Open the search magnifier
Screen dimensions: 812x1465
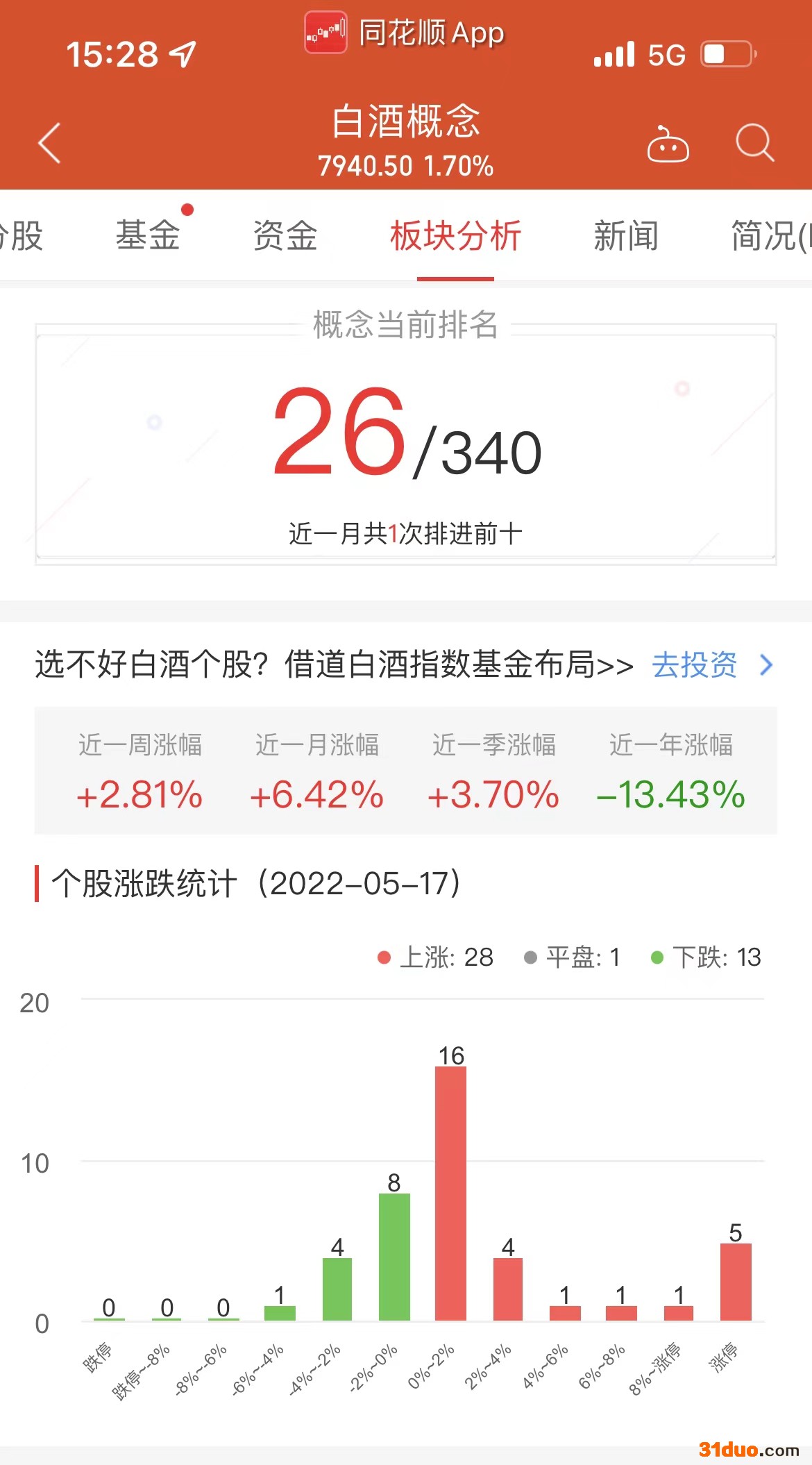(x=754, y=143)
